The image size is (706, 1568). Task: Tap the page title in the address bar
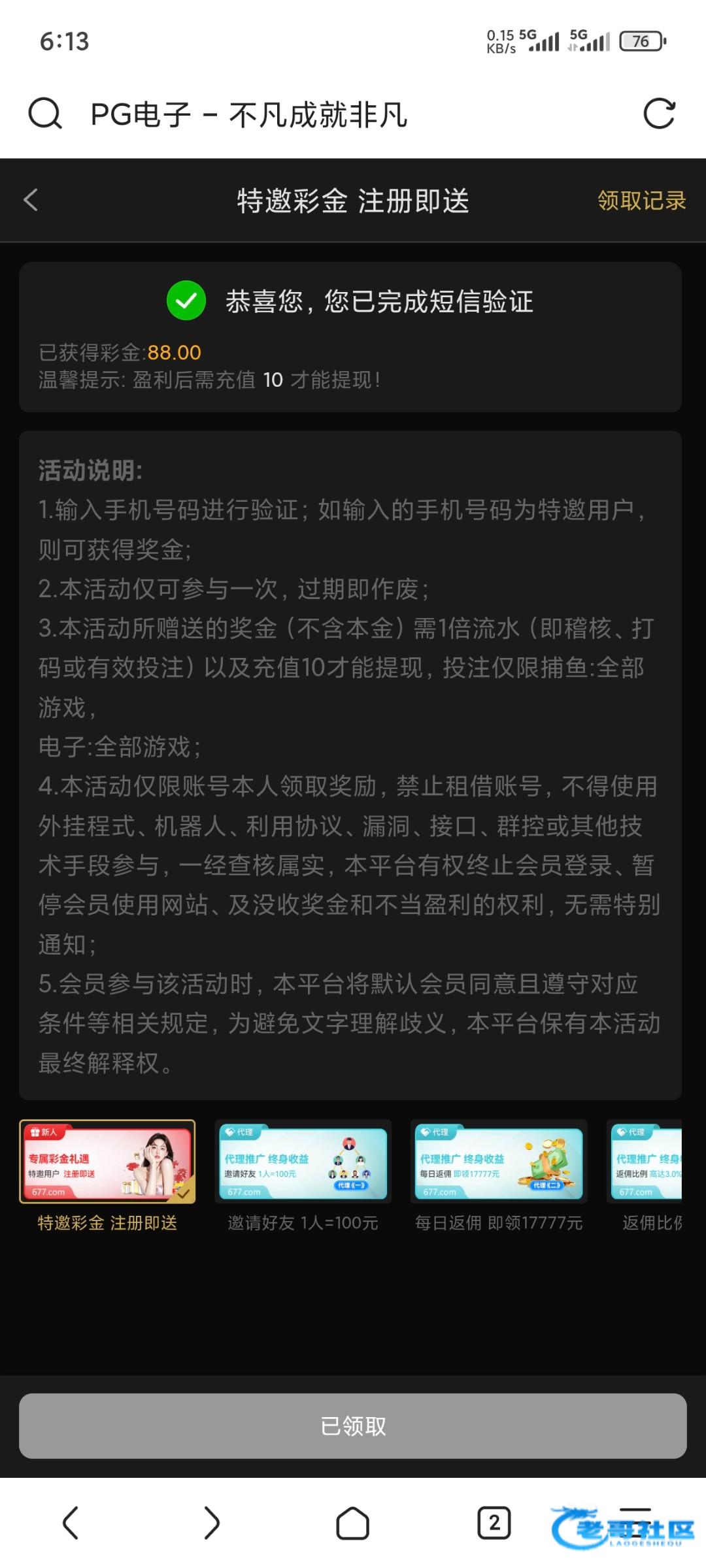tap(248, 115)
